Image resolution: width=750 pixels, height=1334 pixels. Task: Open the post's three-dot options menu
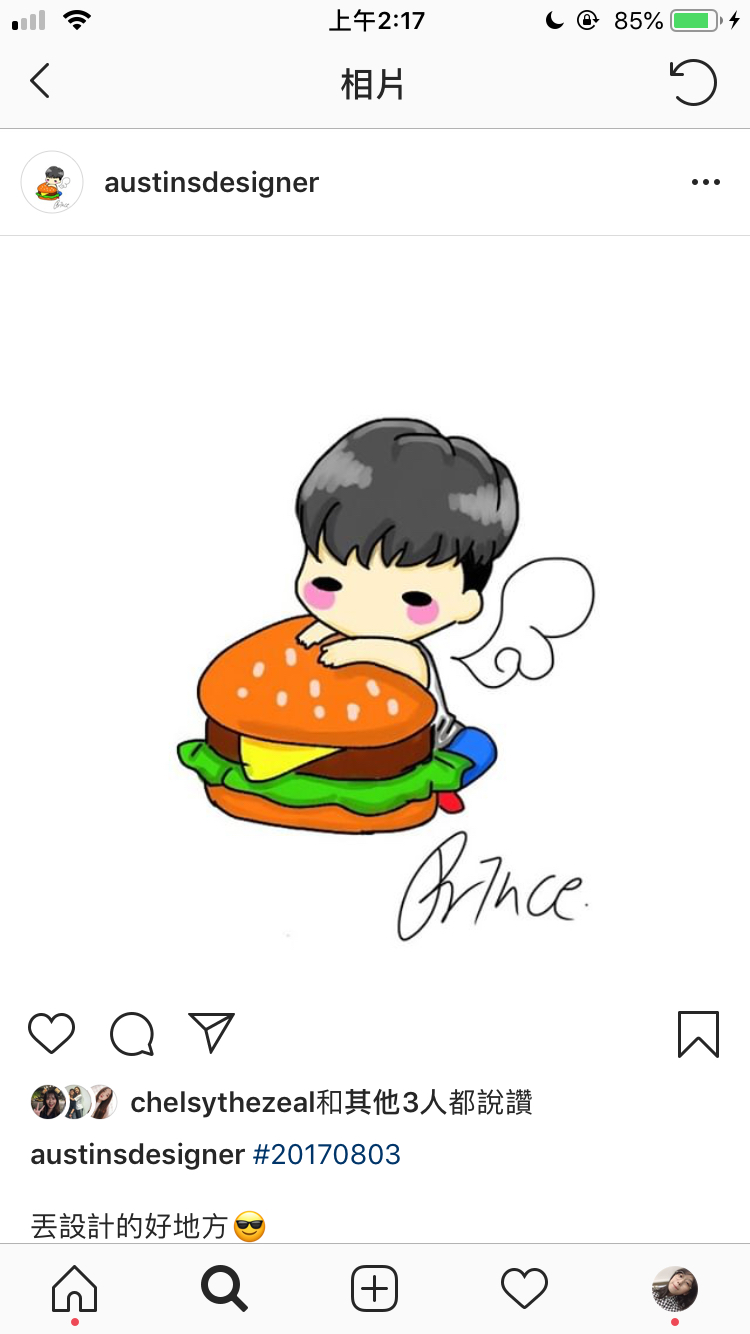[x=705, y=182]
